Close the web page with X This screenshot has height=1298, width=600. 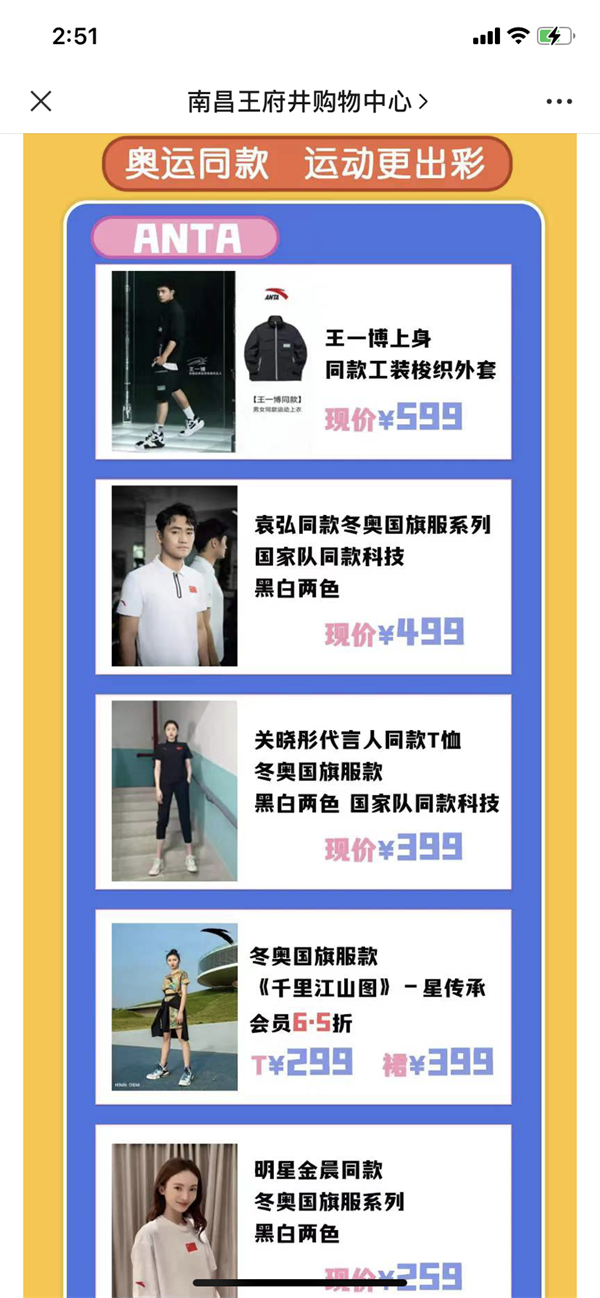click(41, 101)
